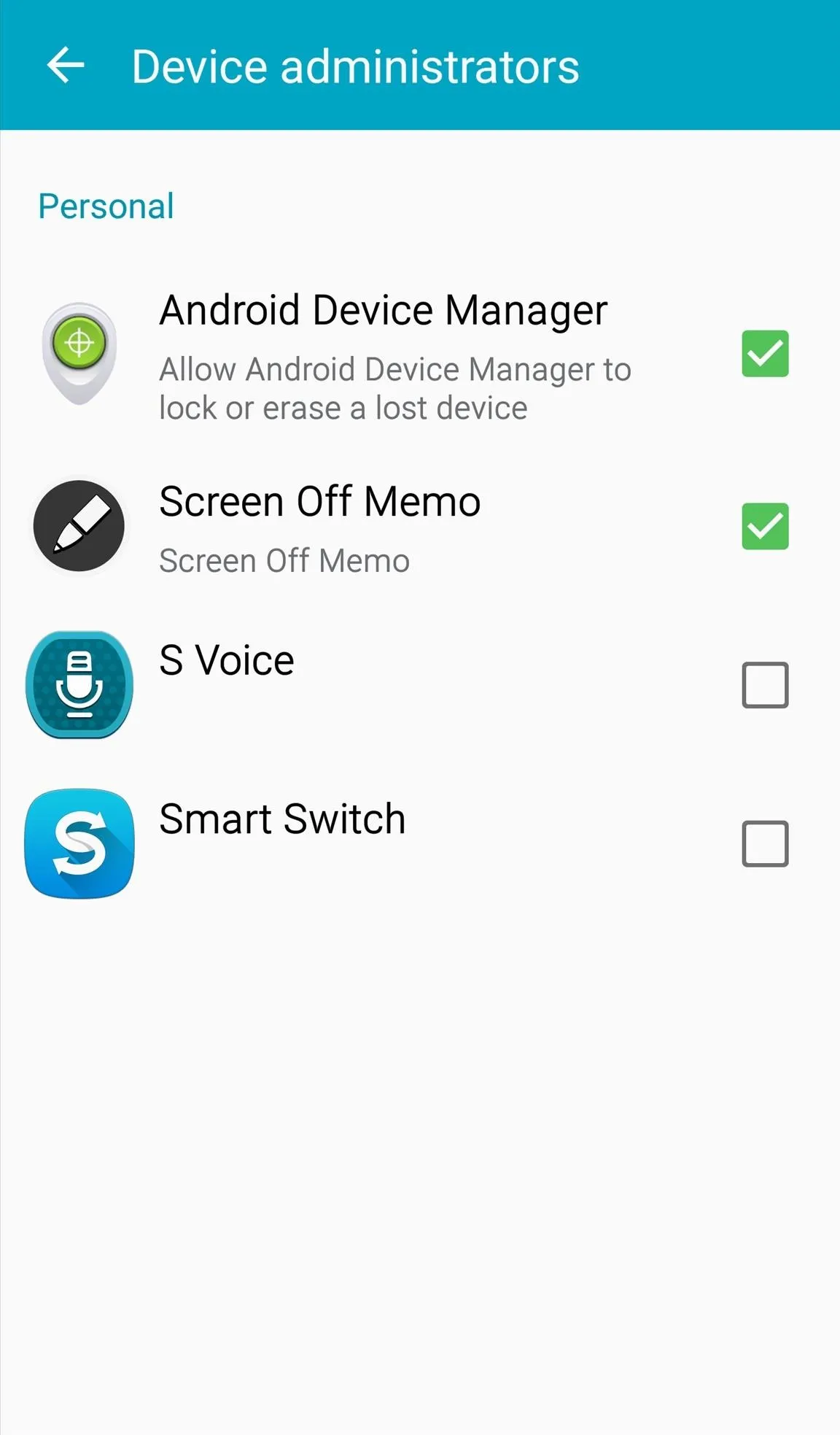This screenshot has height=1435, width=840.
Task: Uncheck the Android Device Manager checkbox
Action: click(765, 354)
